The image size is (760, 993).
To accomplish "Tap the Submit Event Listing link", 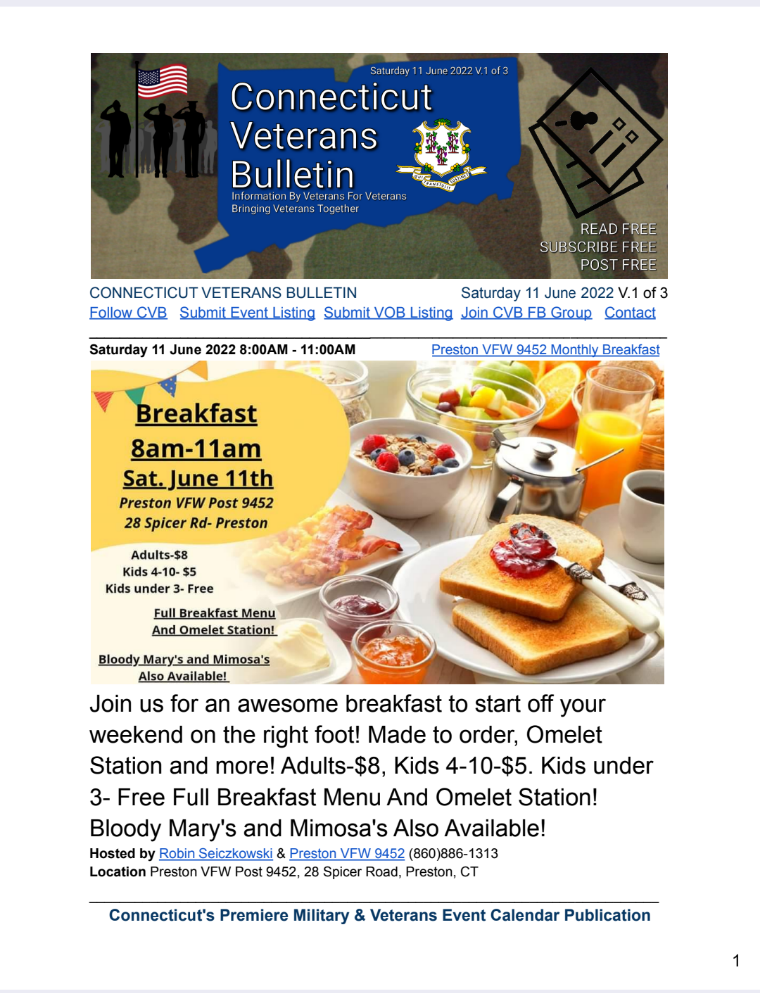I will [247, 313].
